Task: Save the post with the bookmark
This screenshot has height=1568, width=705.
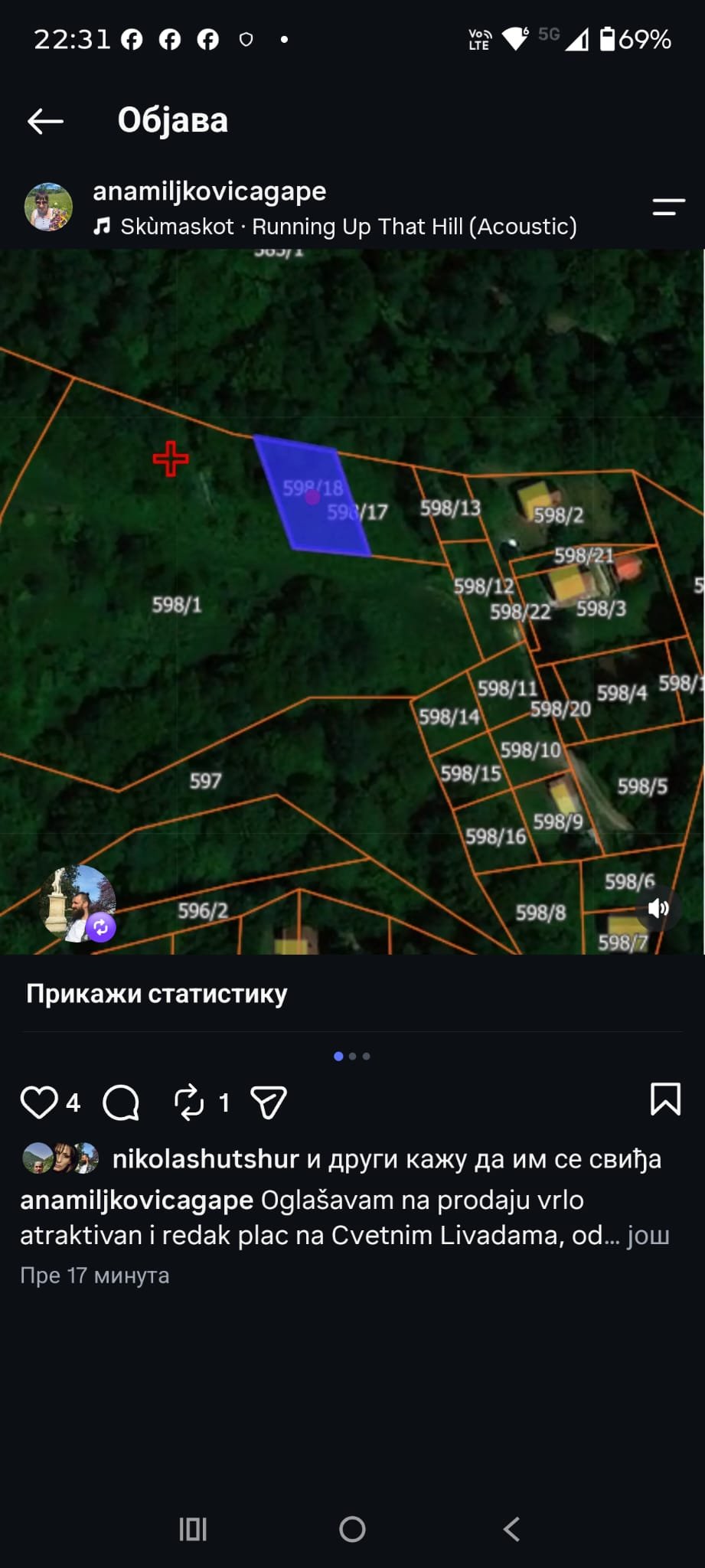Action: point(665,1099)
